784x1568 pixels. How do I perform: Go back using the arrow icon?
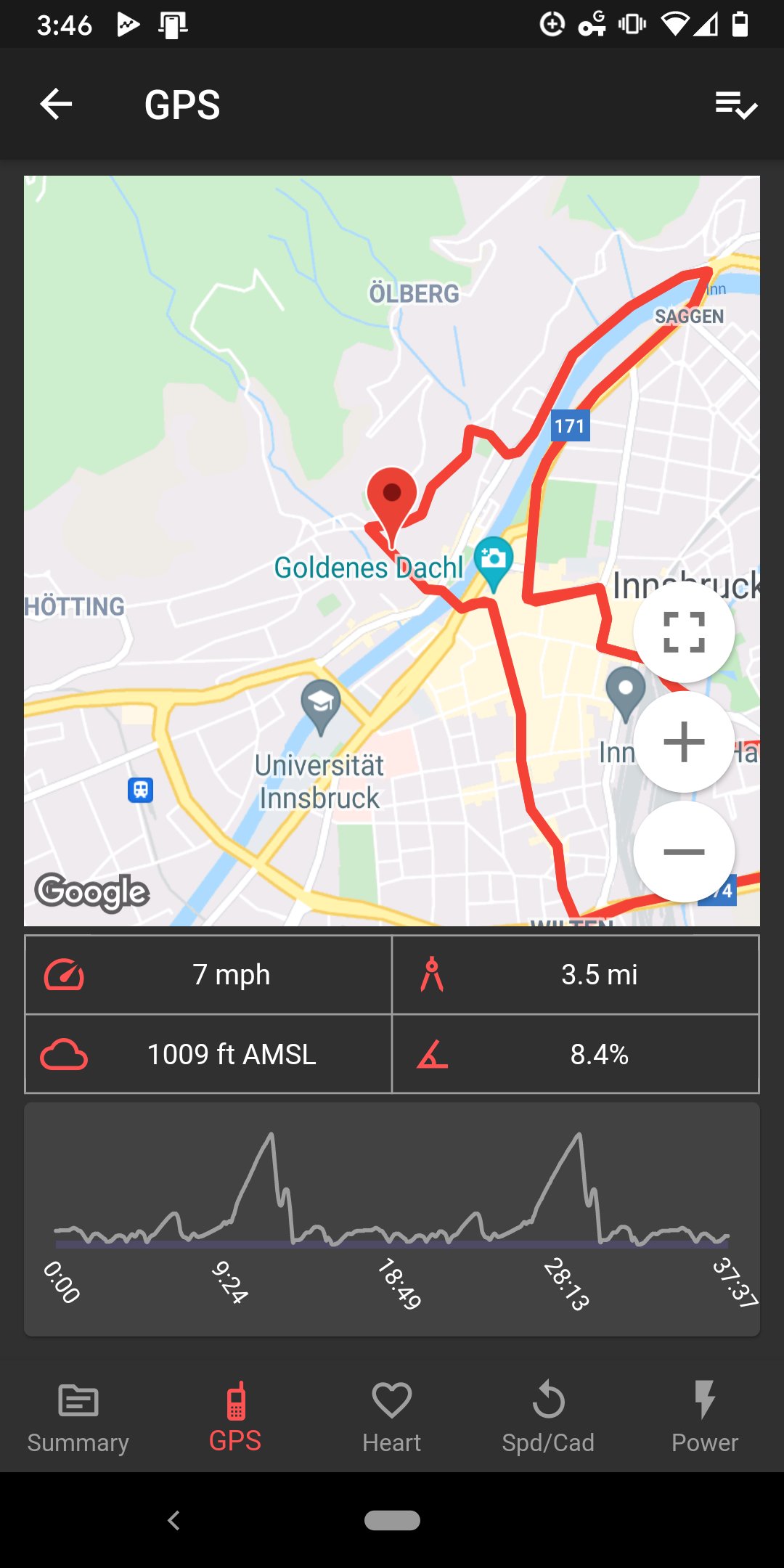pos(56,105)
